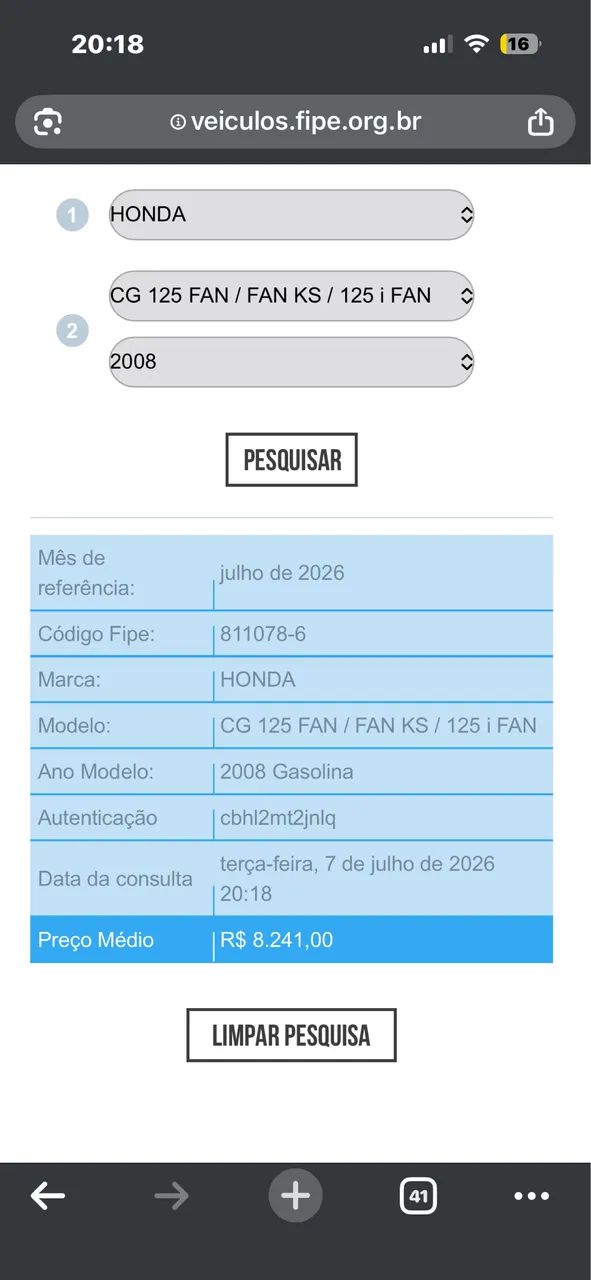Edit the veiculos.fipe.org.br address bar
Viewport: 591px width, 1280px height.
(x=295, y=122)
